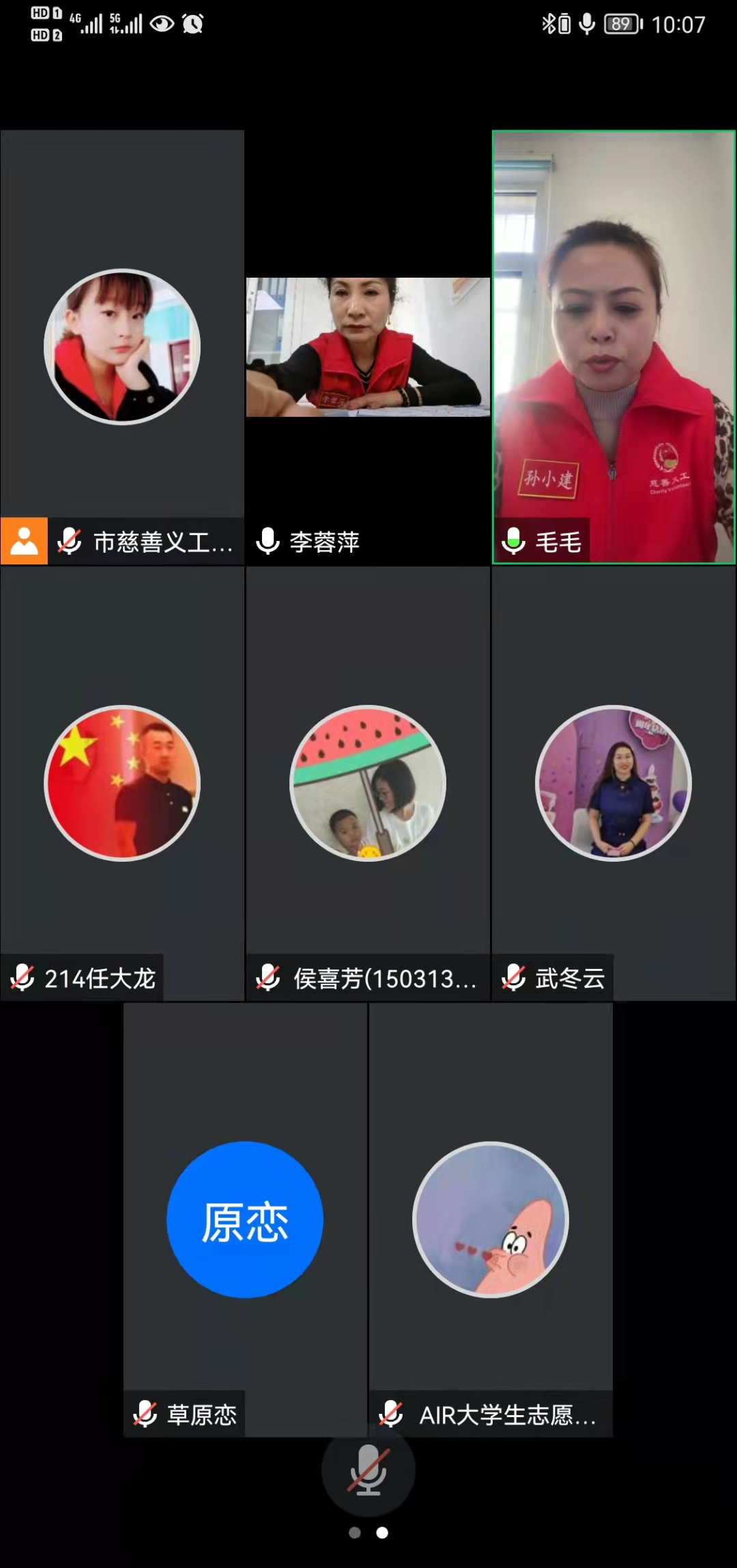Go to the first page via page indicator
The width and height of the screenshot is (737, 1568).
[354, 1533]
